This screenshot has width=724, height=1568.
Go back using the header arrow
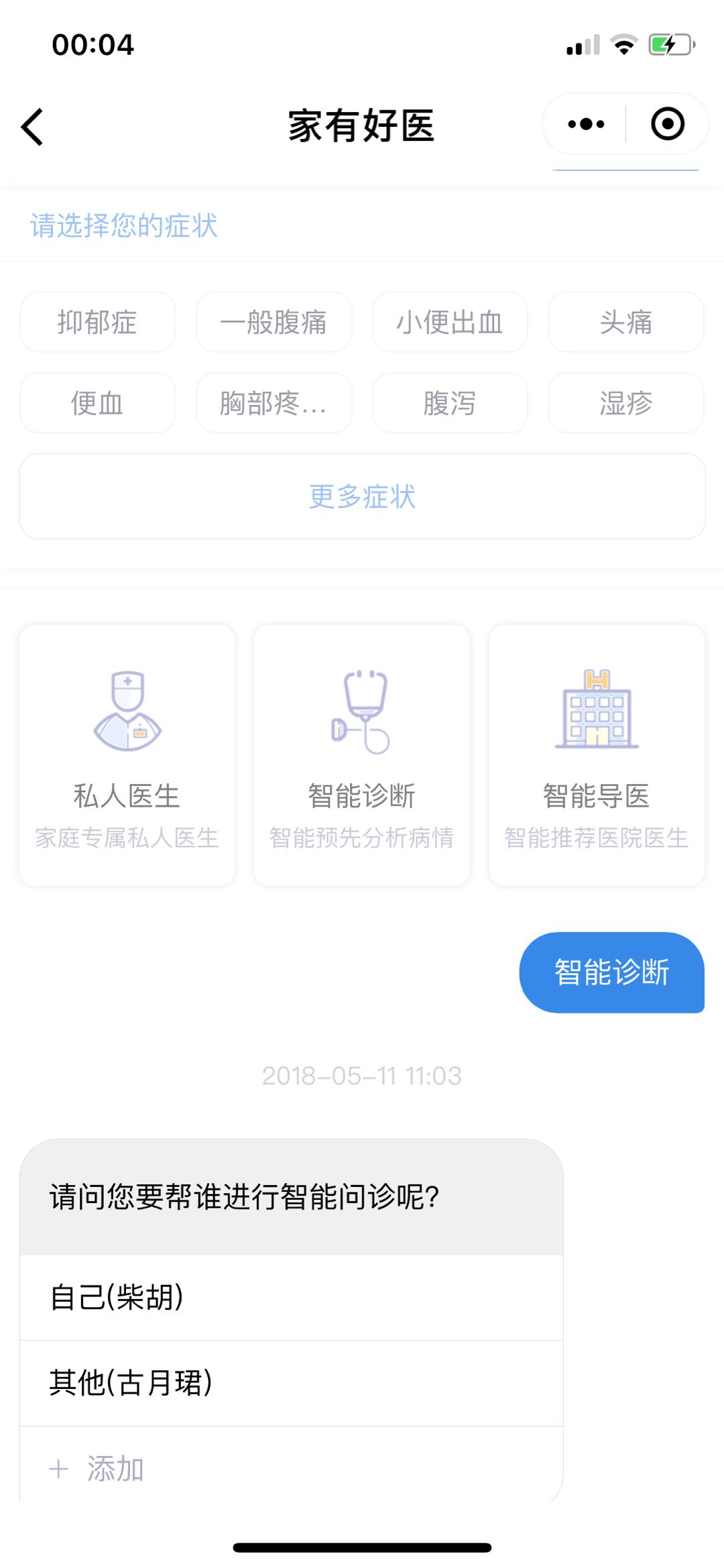[32, 126]
